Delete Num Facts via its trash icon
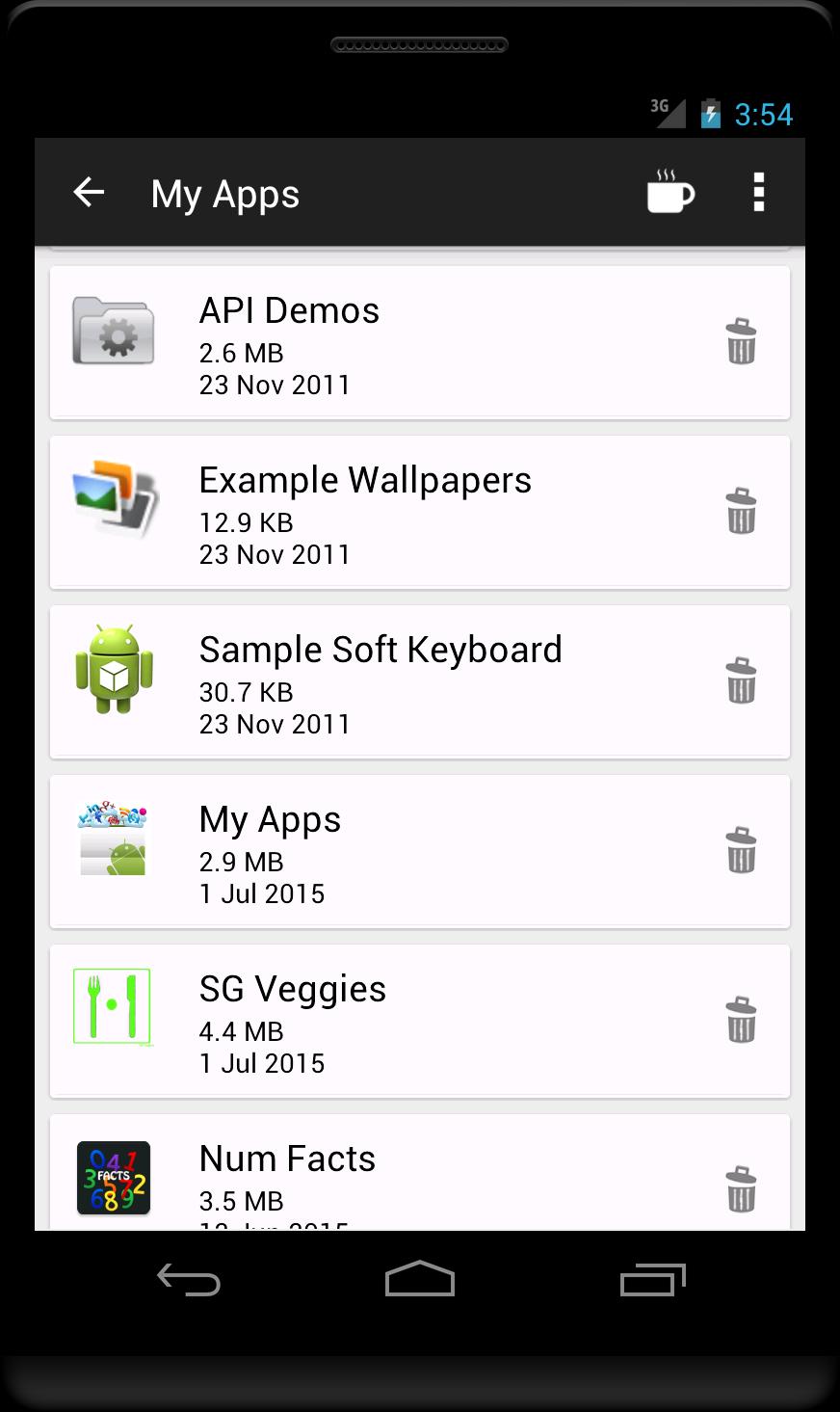Image resolution: width=840 pixels, height=1412 pixels. coord(741,1189)
